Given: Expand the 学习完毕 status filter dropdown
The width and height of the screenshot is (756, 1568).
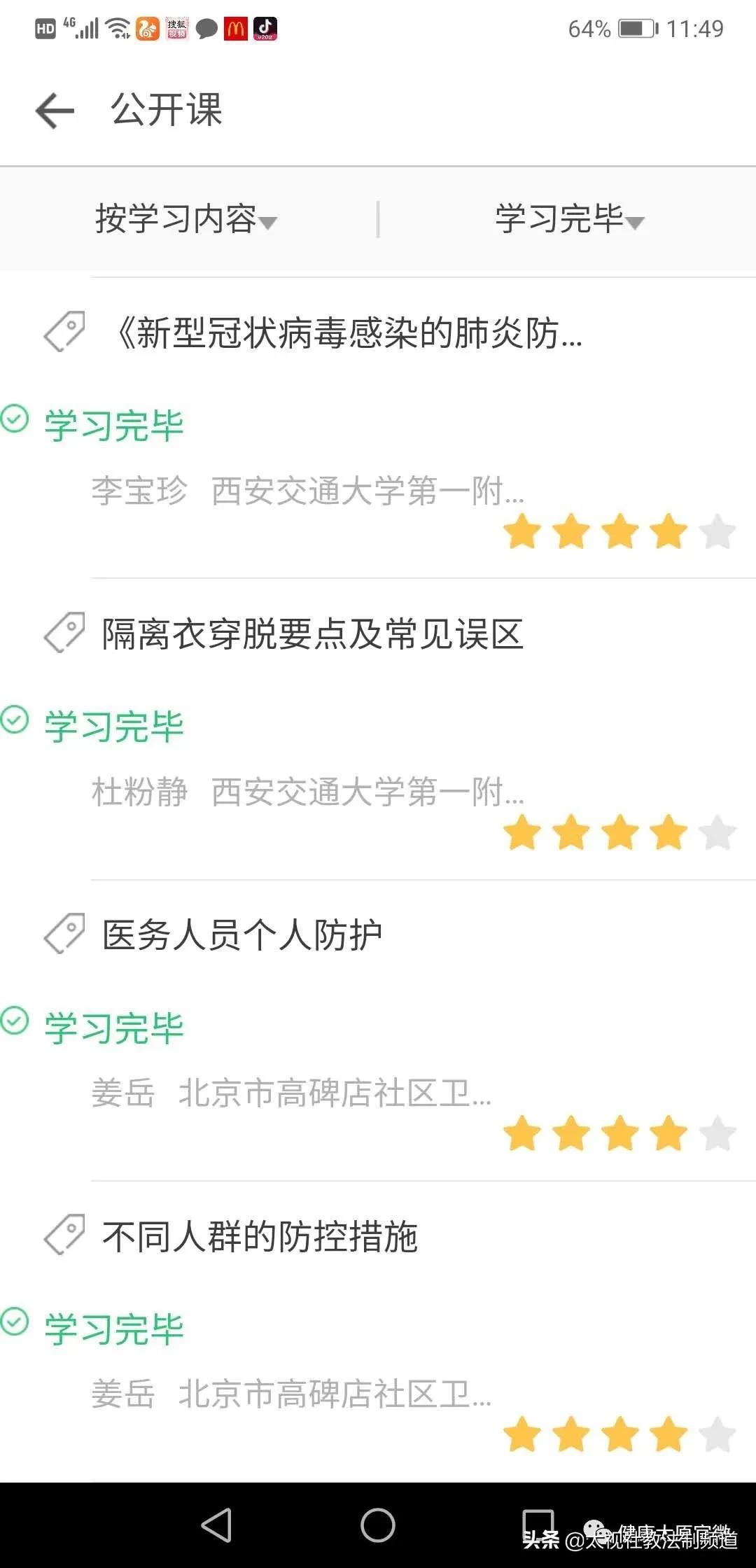Looking at the screenshot, I should 569,219.
